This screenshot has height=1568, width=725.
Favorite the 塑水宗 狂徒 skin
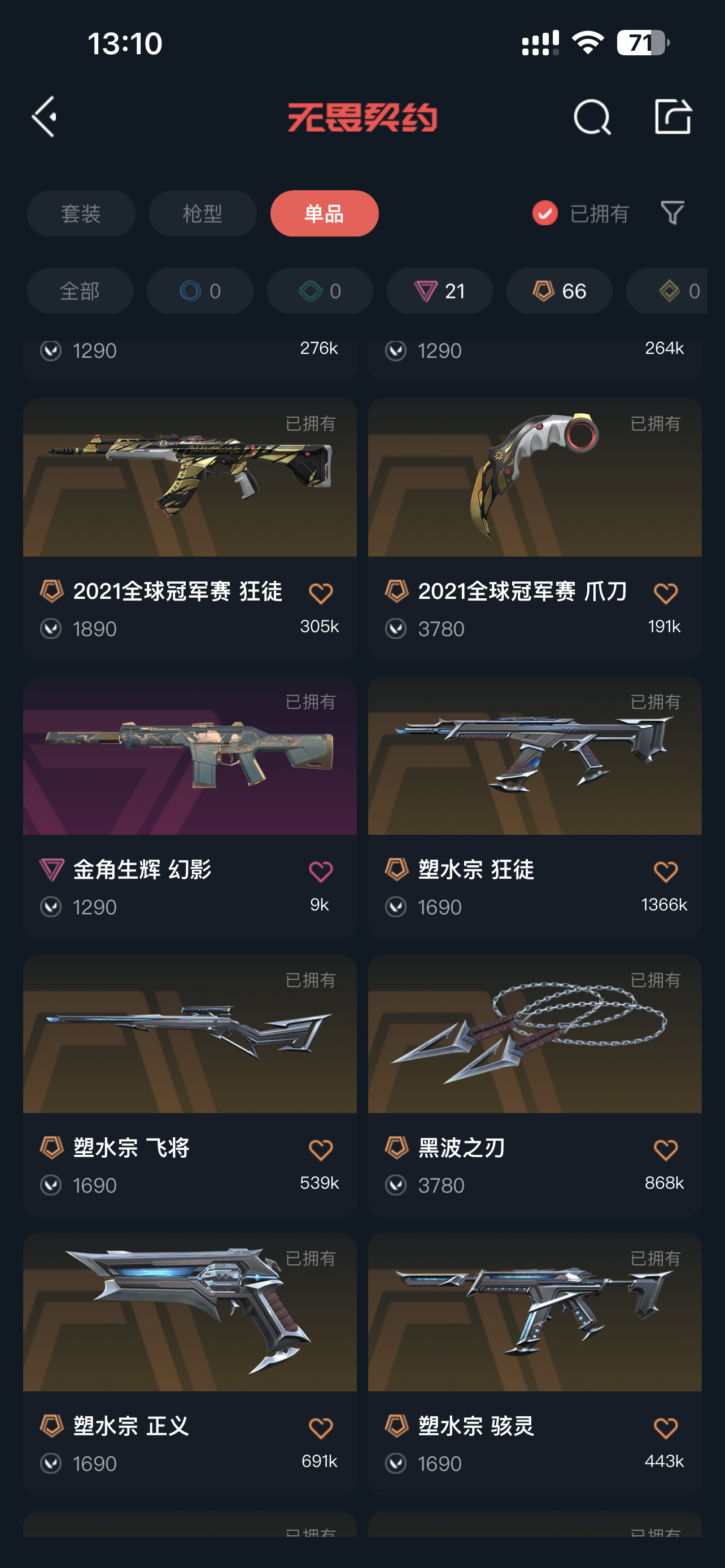click(x=665, y=871)
